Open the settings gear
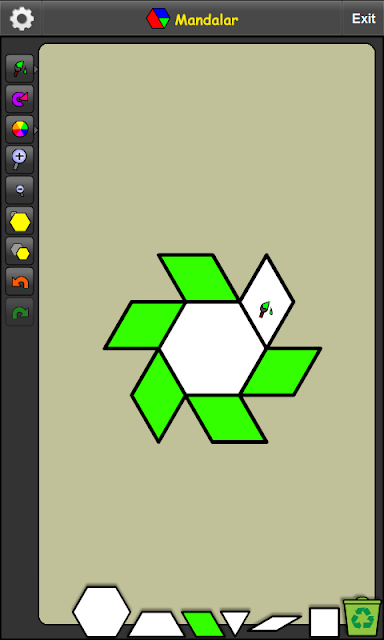This screenshot has height=640, width=384. [x=22, y=19]
